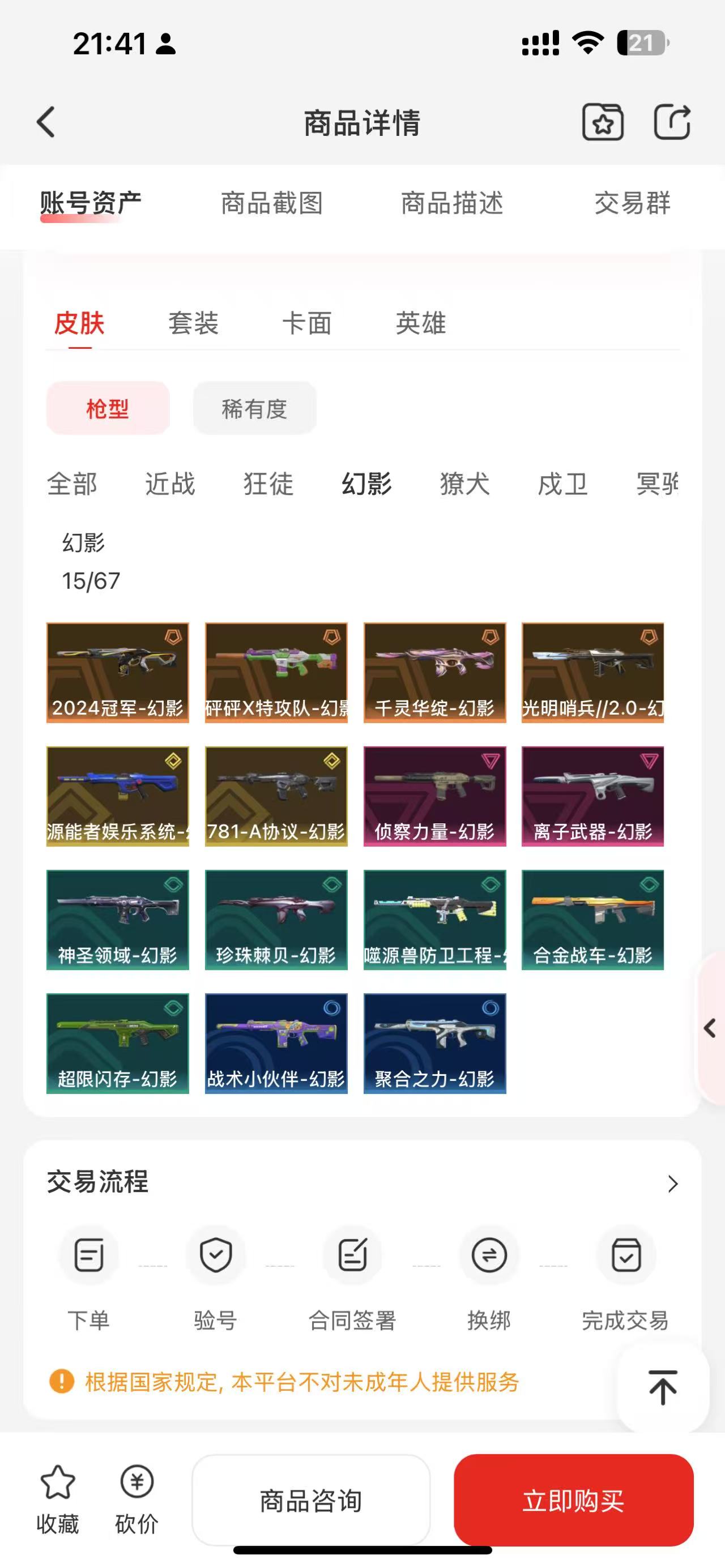Screen dimensions: 725x1568
Task: Open the 交易群 tab
Action: [632, 203]
